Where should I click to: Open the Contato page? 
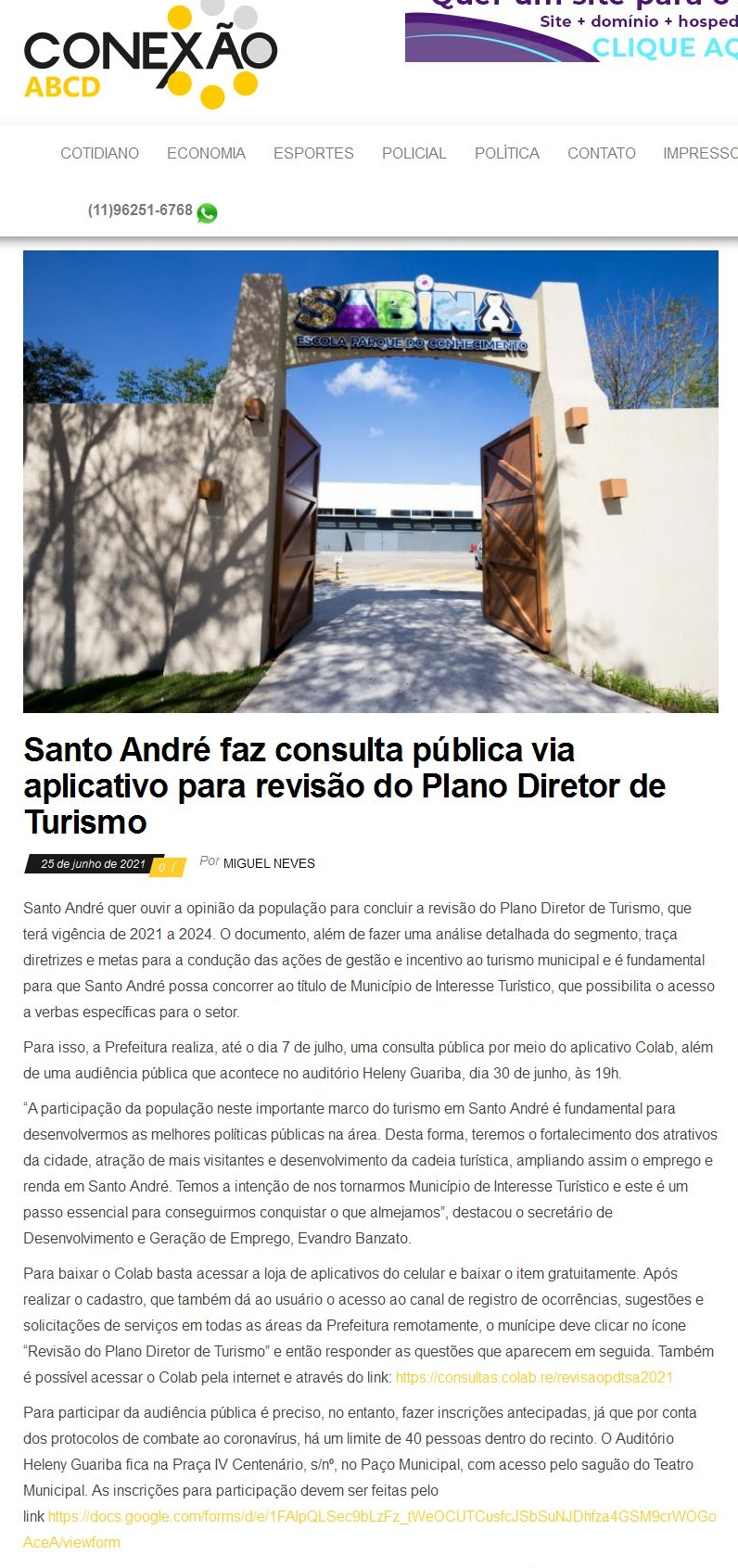click(x=601, y=153)
